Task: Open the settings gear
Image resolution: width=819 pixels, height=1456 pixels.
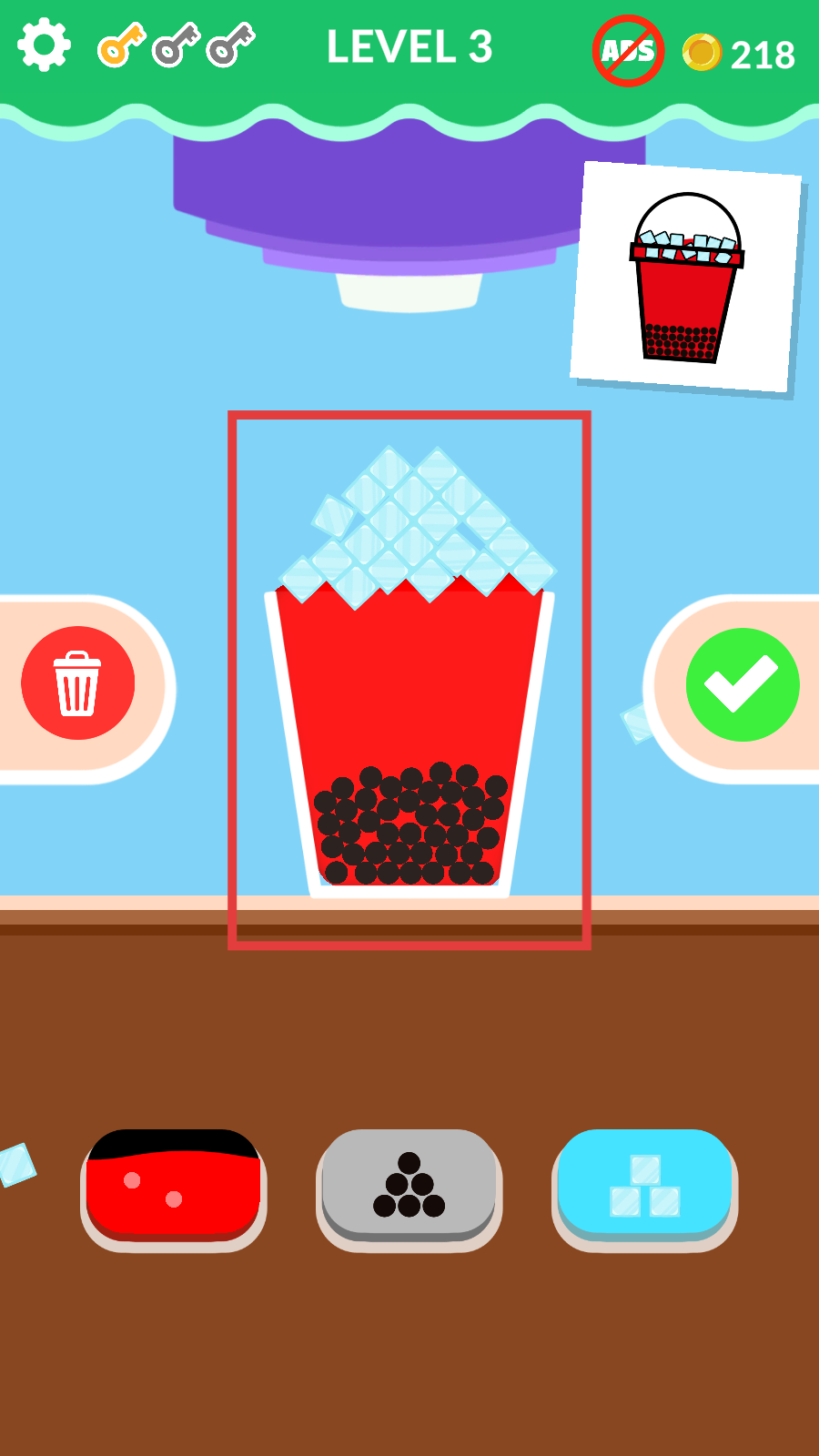Action: (x=44, y=45)
